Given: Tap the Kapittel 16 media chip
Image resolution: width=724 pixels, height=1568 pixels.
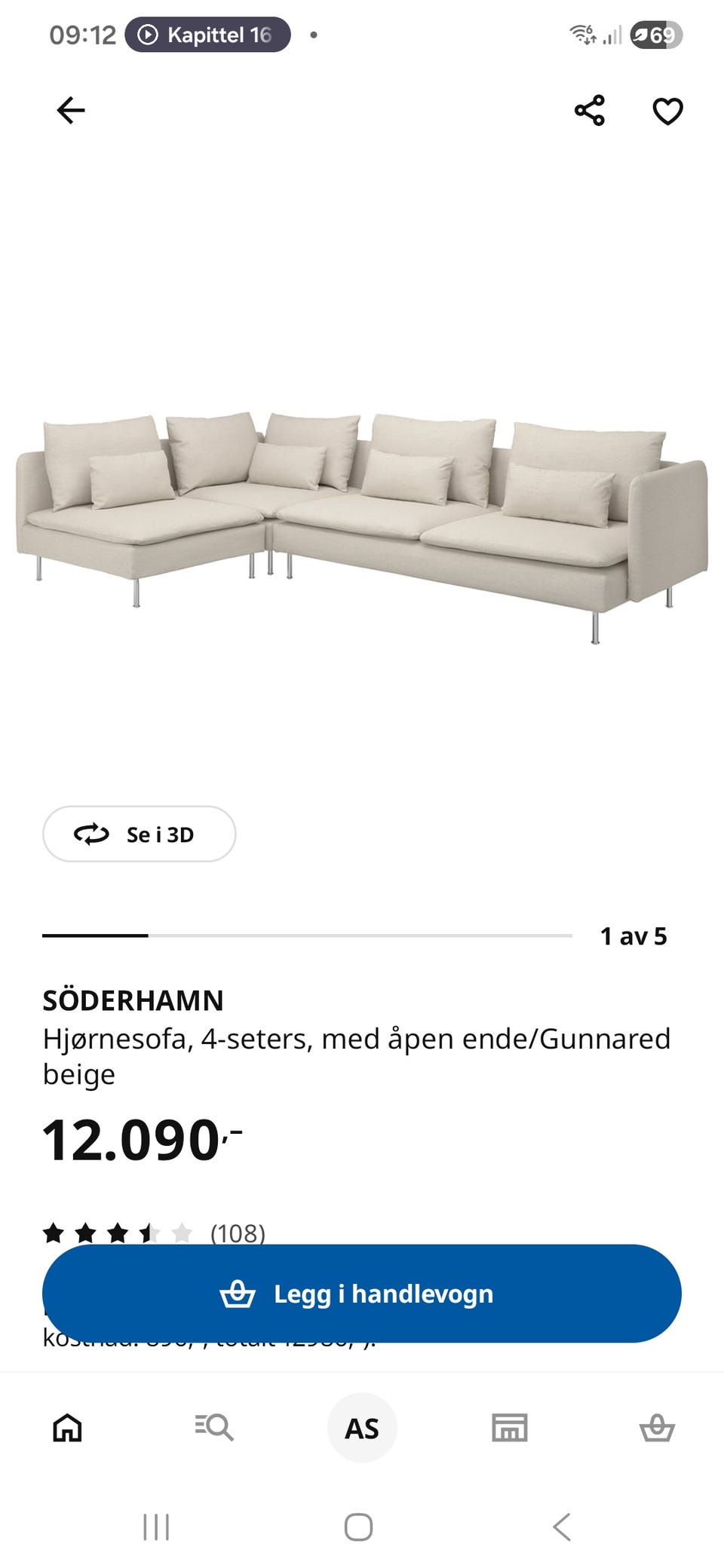Looking at the screenshot, I should pos(209,34).
